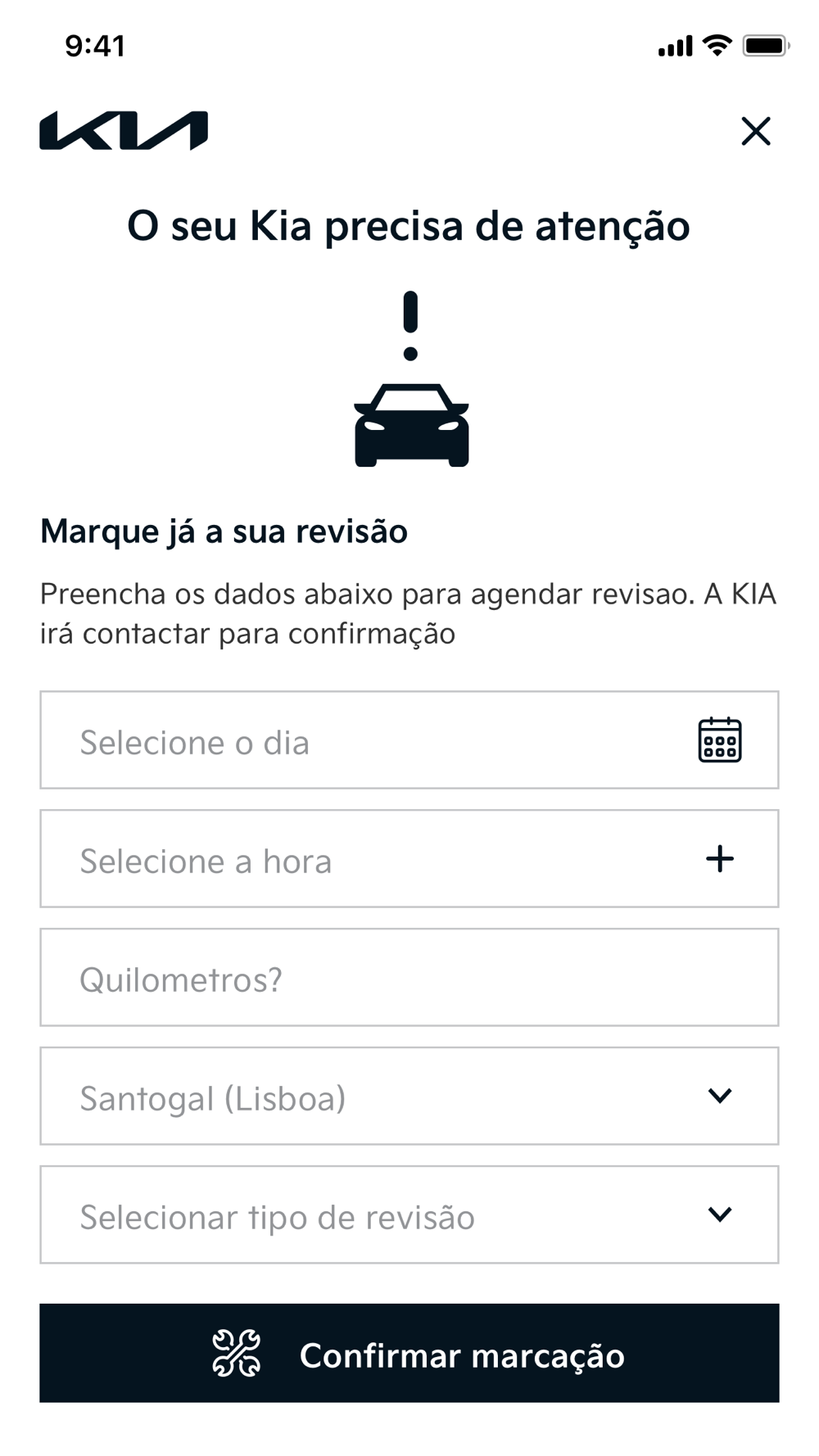Screen dimensions: 819x1456
Task: Open the 'Selecione a hora' time field
Action: [x=409, y=859]
